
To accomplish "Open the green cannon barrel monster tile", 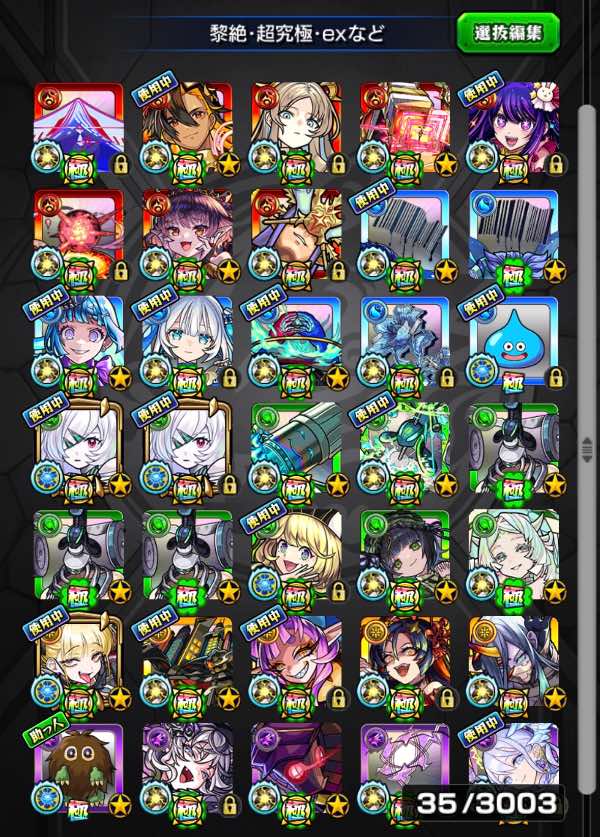I will 296,448.
